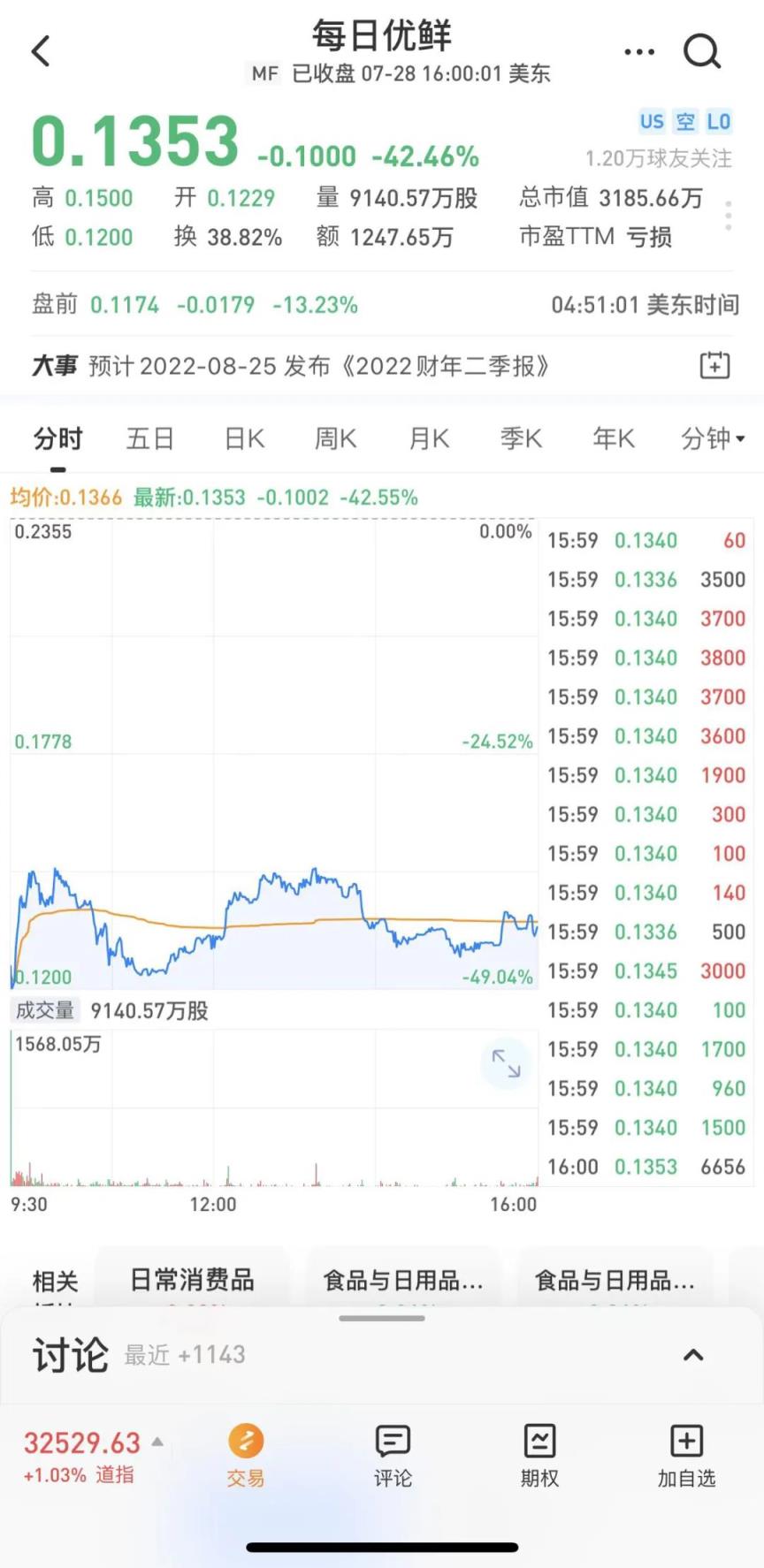
Task: Expand the 讨论 discussion panel
Action: click(693, 1355)
